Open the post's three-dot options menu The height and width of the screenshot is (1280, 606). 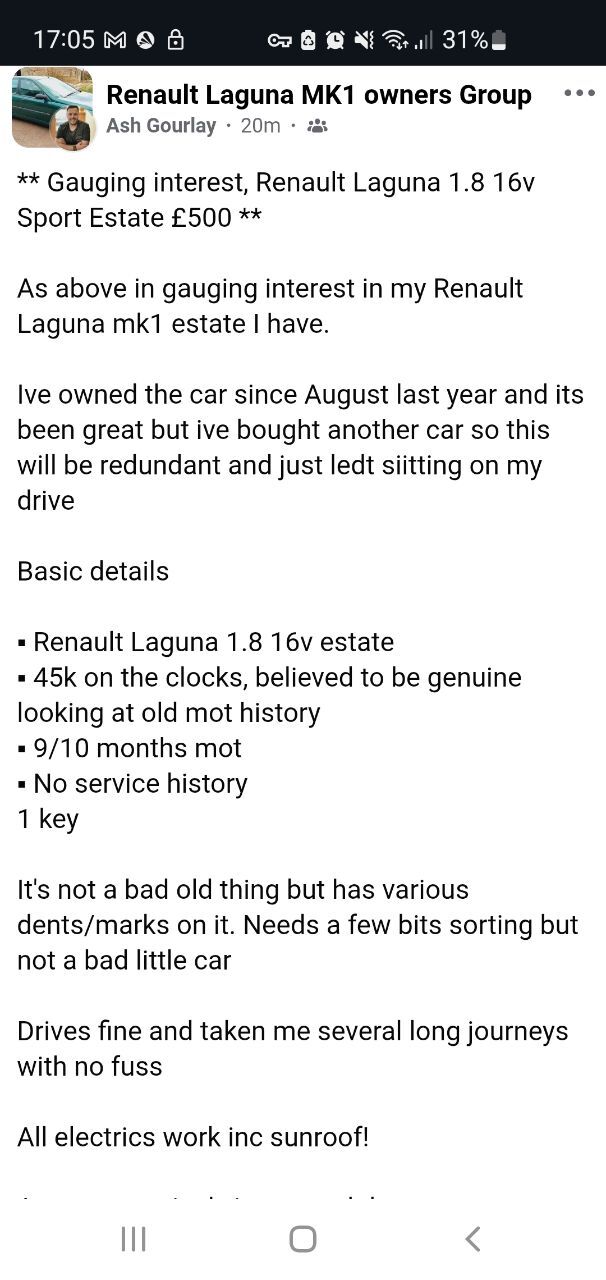click(x=579, y=94)
